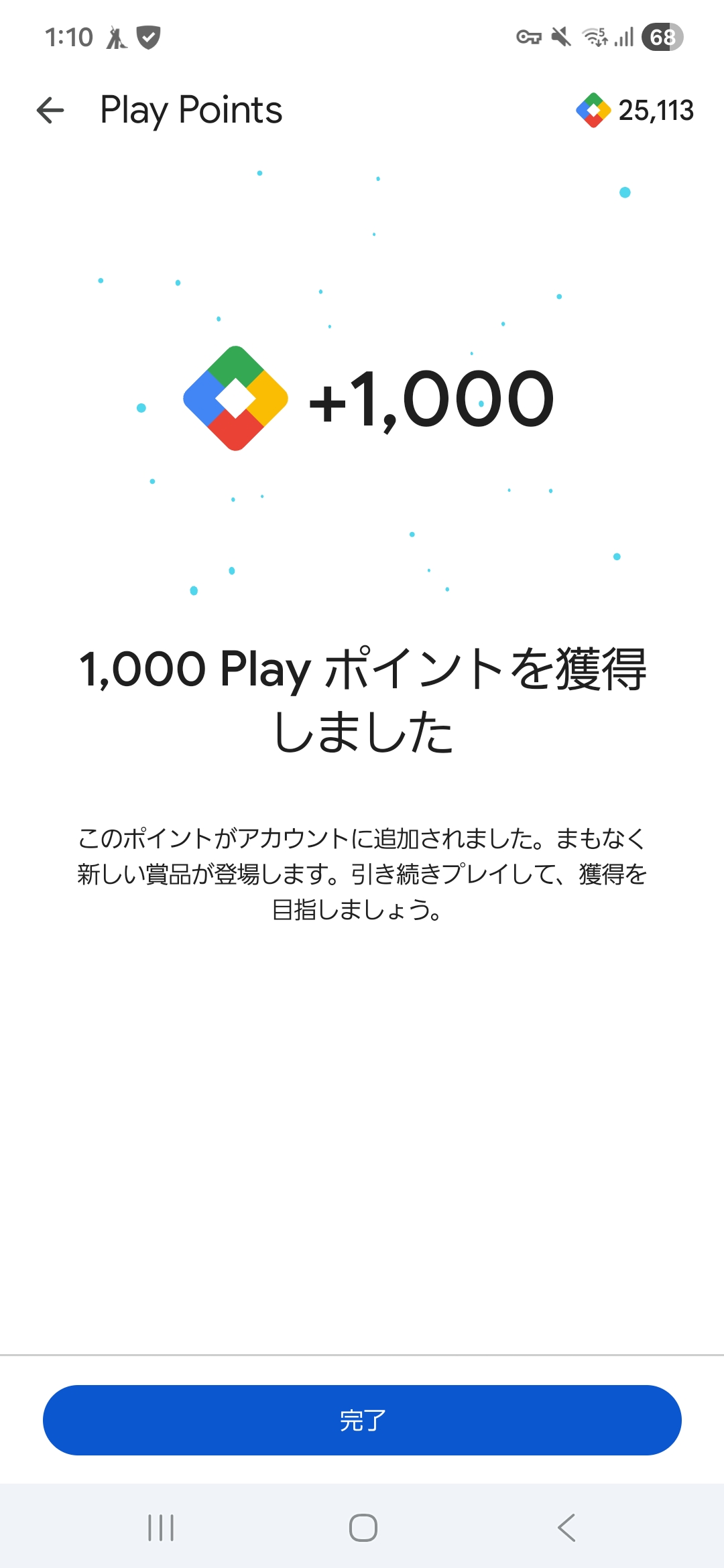Image resolution: width=724 pixels, height=1568 pixels.
Task: Go back using the app bar arrow
Action: pos(50,111)
